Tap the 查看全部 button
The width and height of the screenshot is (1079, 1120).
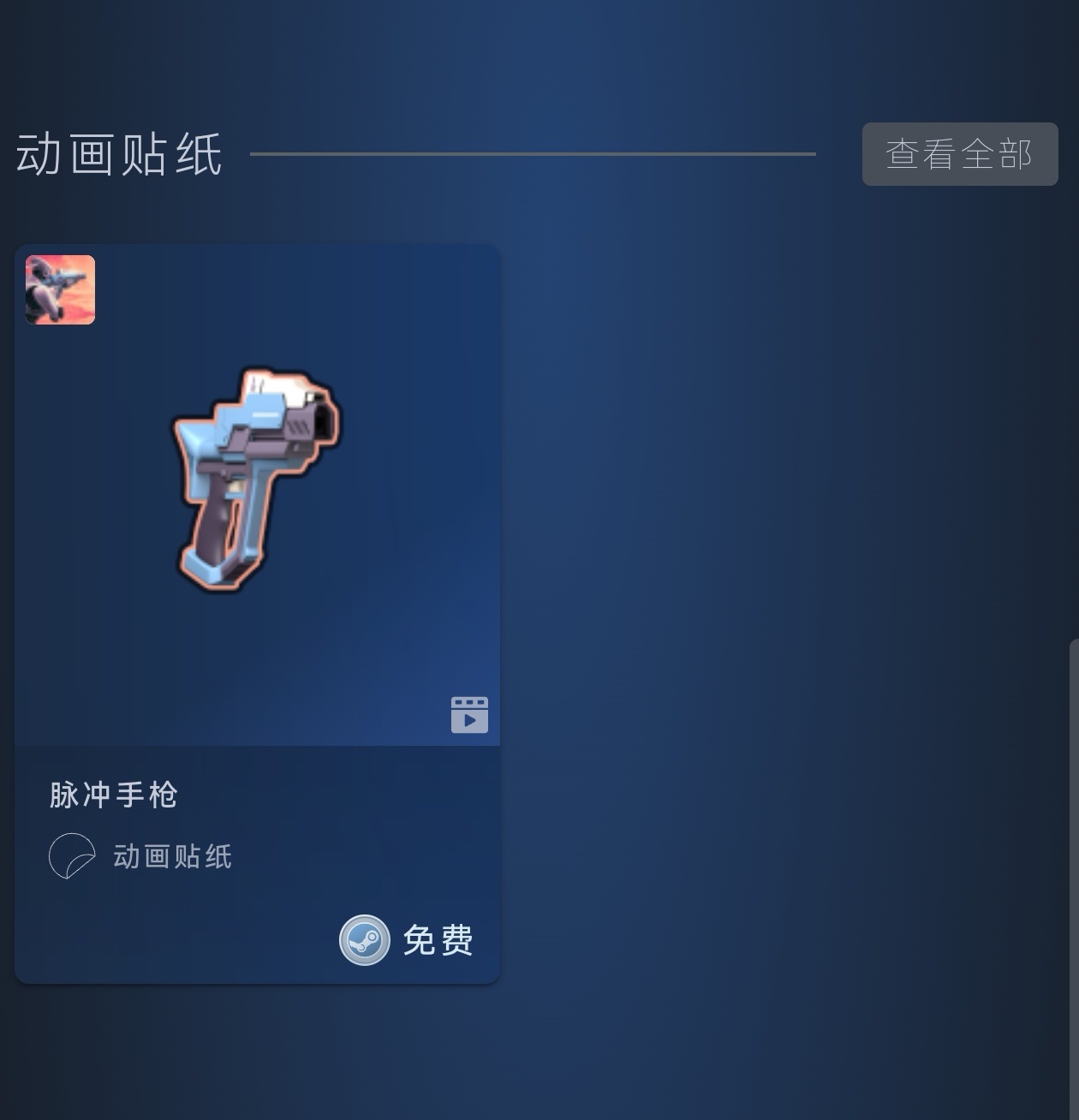pyautogui.click(x=959, y=154)
